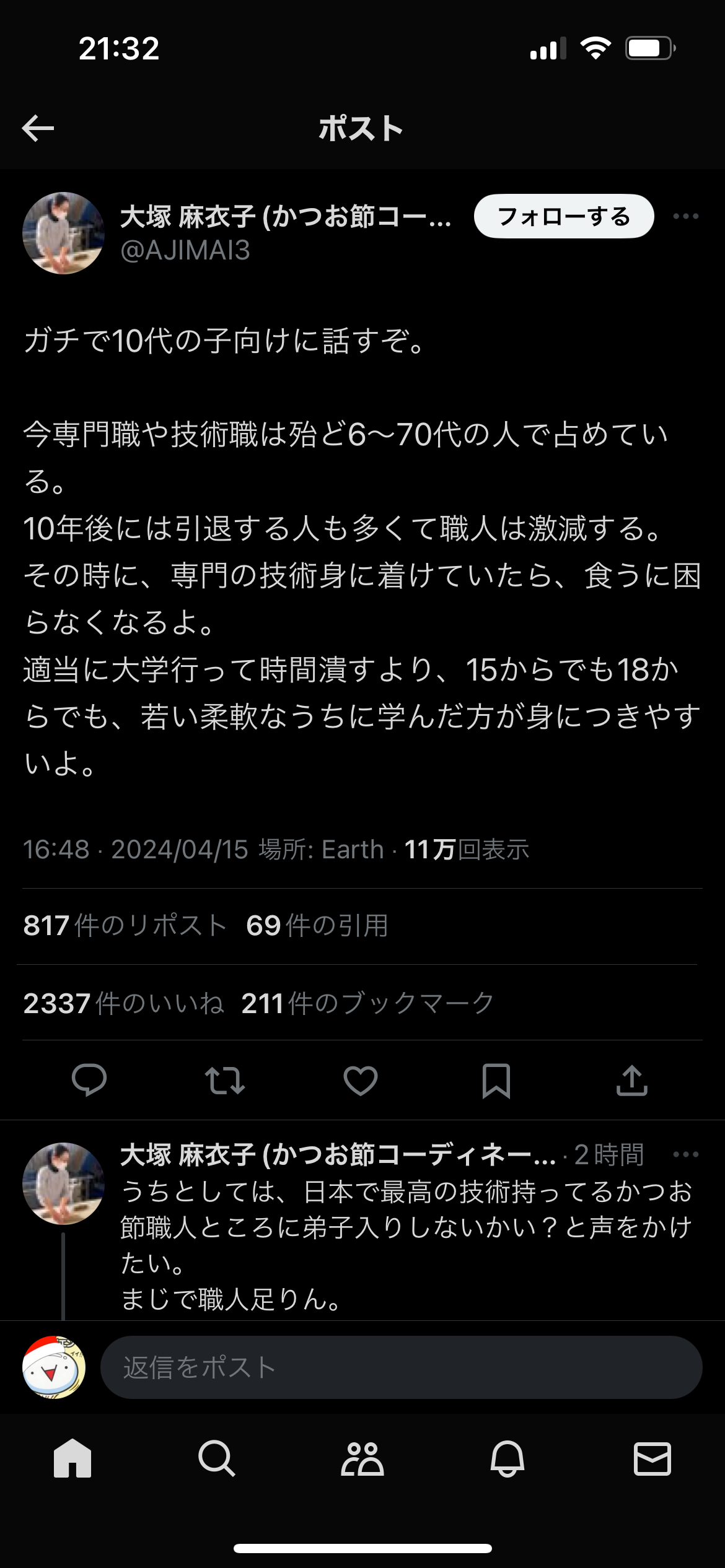Viewport: 725px width, 1568px height.
Task: Repost this post
Action: point(224,1081)
